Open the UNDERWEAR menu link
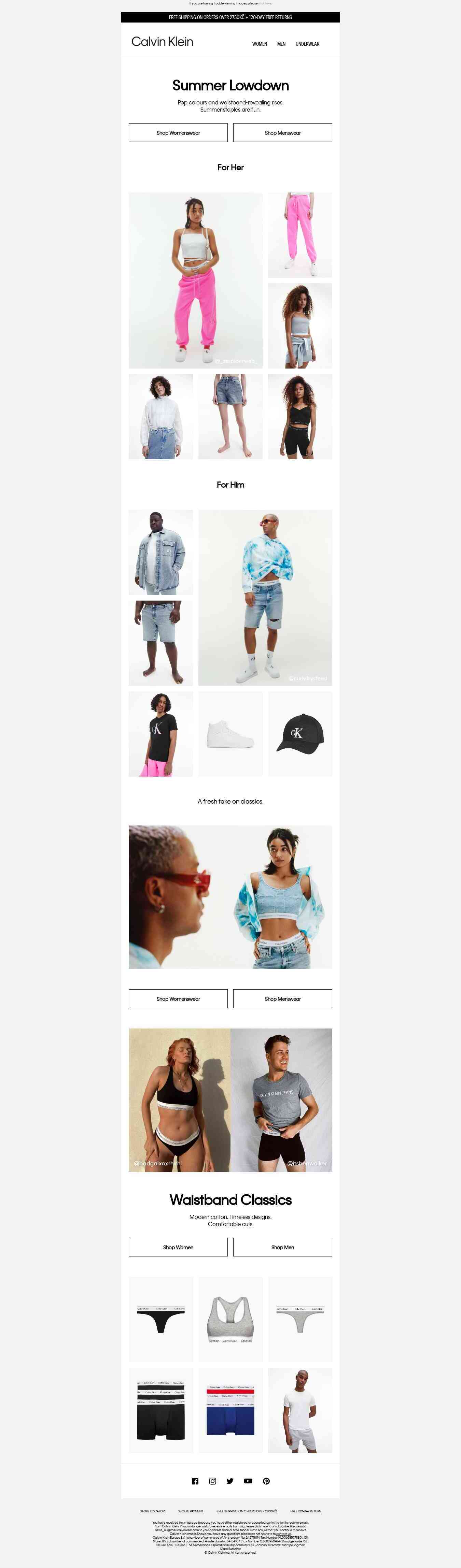The height and width of the screenshot is (1568, 461). pos(308,44)
